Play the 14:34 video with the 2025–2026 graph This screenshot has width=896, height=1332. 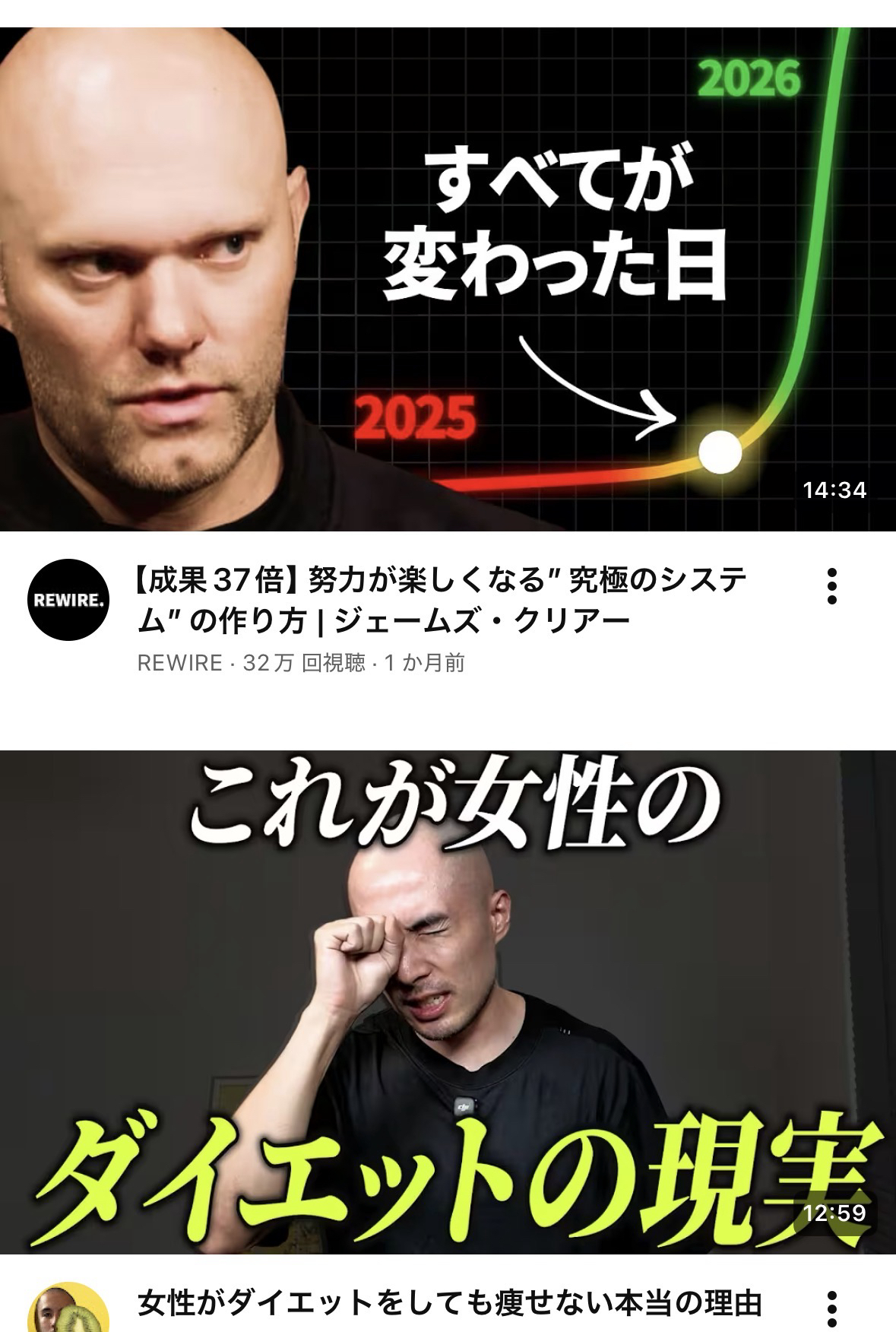pos(448,279)
